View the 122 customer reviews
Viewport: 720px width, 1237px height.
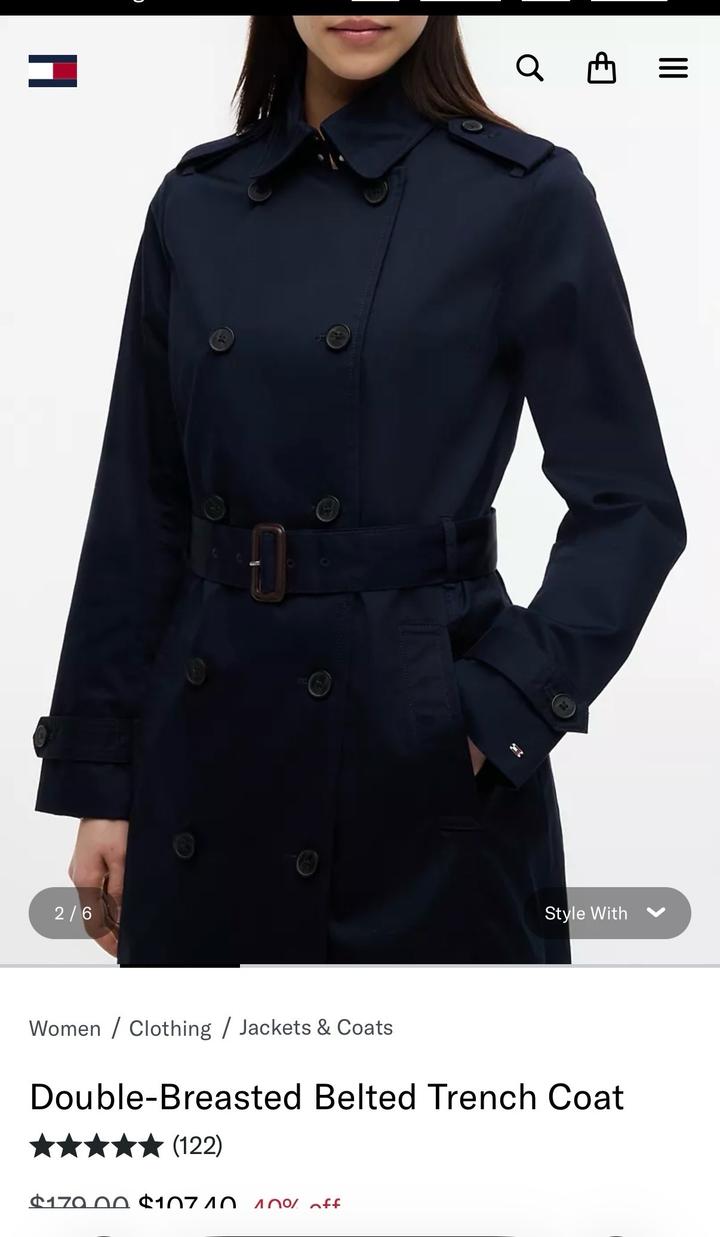click(x=197, y=1146)
